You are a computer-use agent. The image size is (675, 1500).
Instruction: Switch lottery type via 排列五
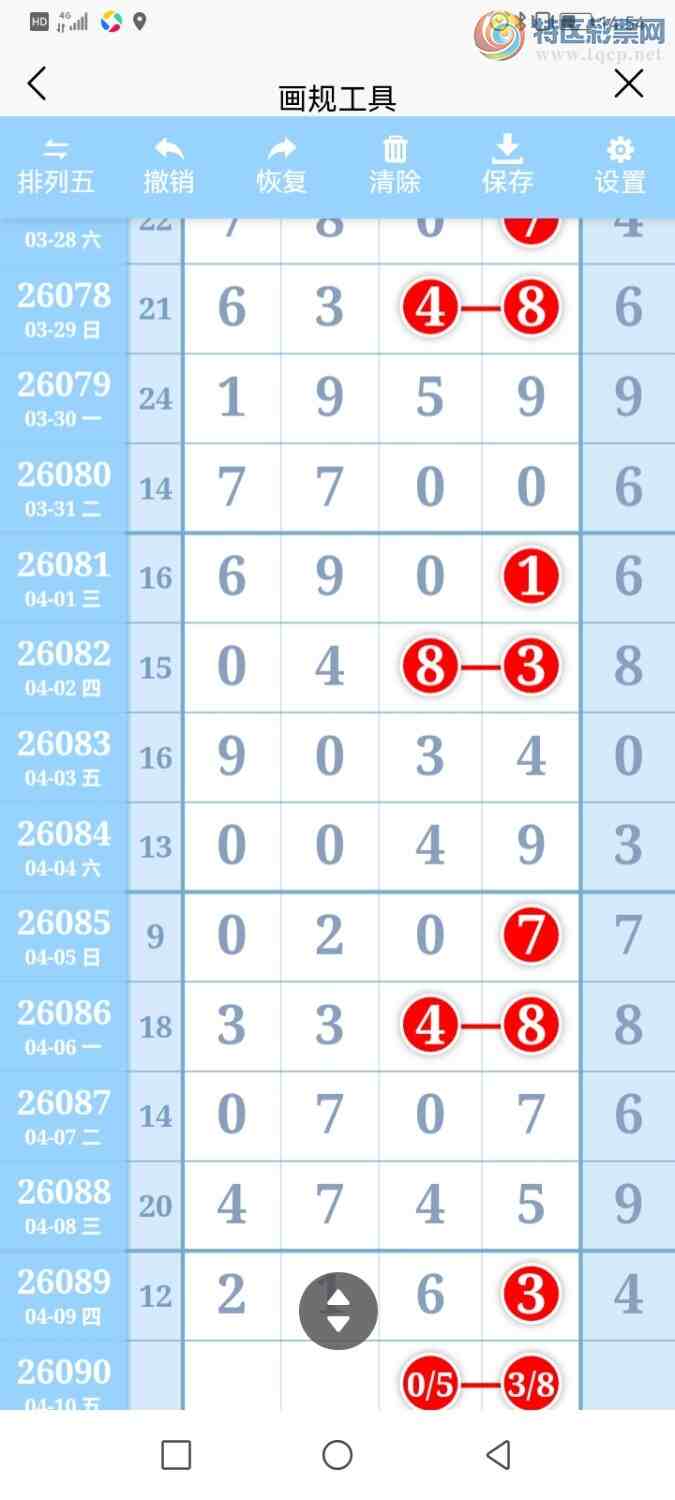coord(56,166)
